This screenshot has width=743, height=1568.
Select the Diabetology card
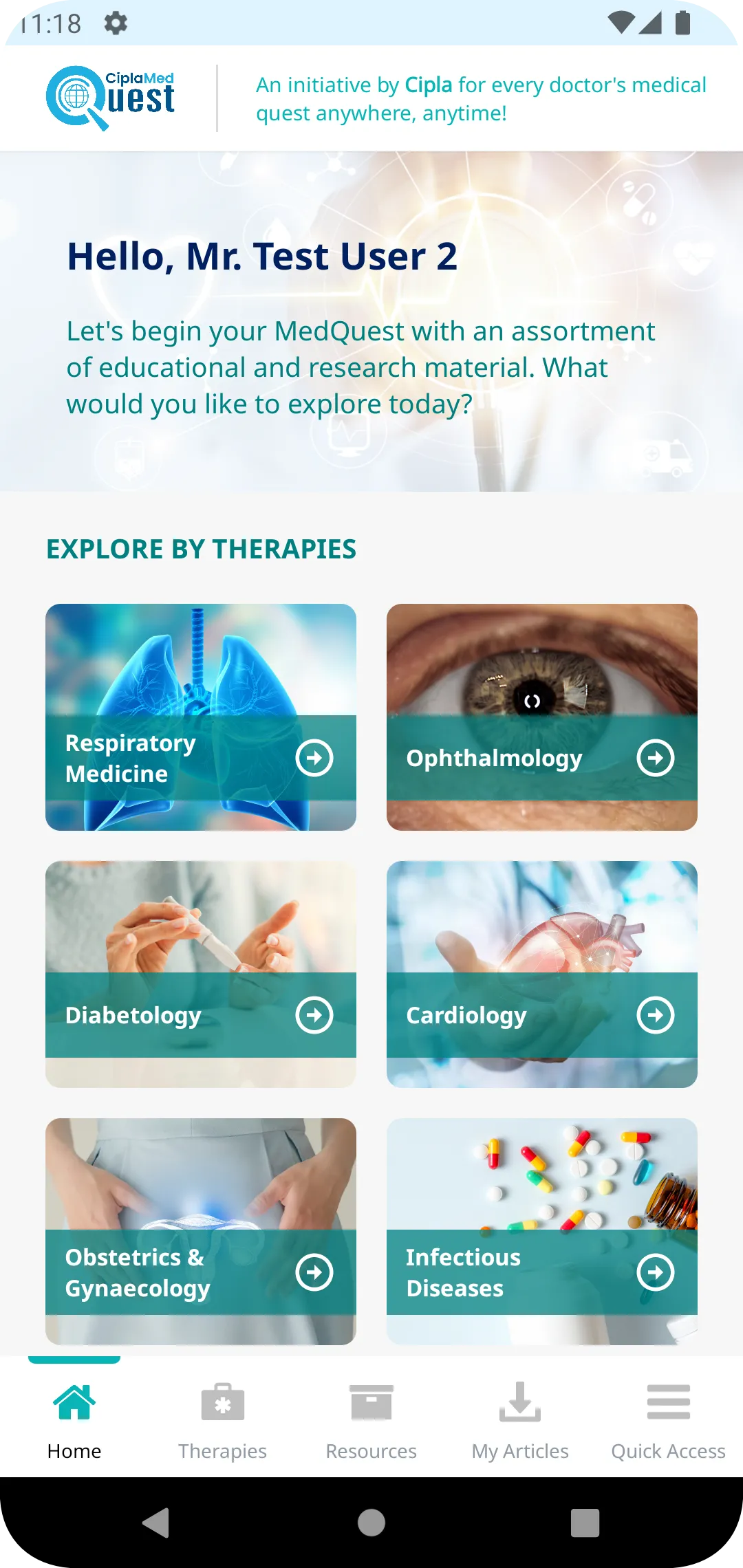click(x=201, y=974)
